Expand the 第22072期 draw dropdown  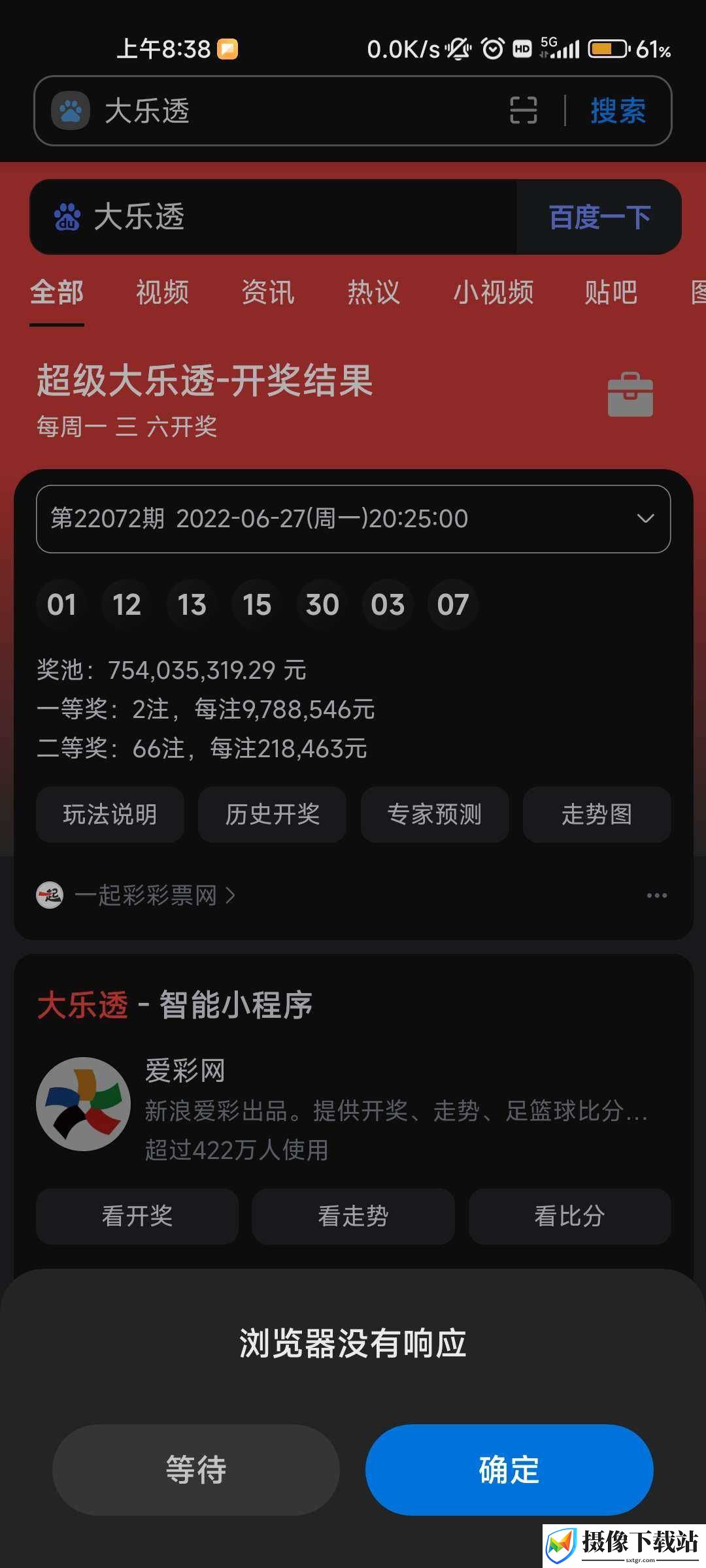(354, 519)
